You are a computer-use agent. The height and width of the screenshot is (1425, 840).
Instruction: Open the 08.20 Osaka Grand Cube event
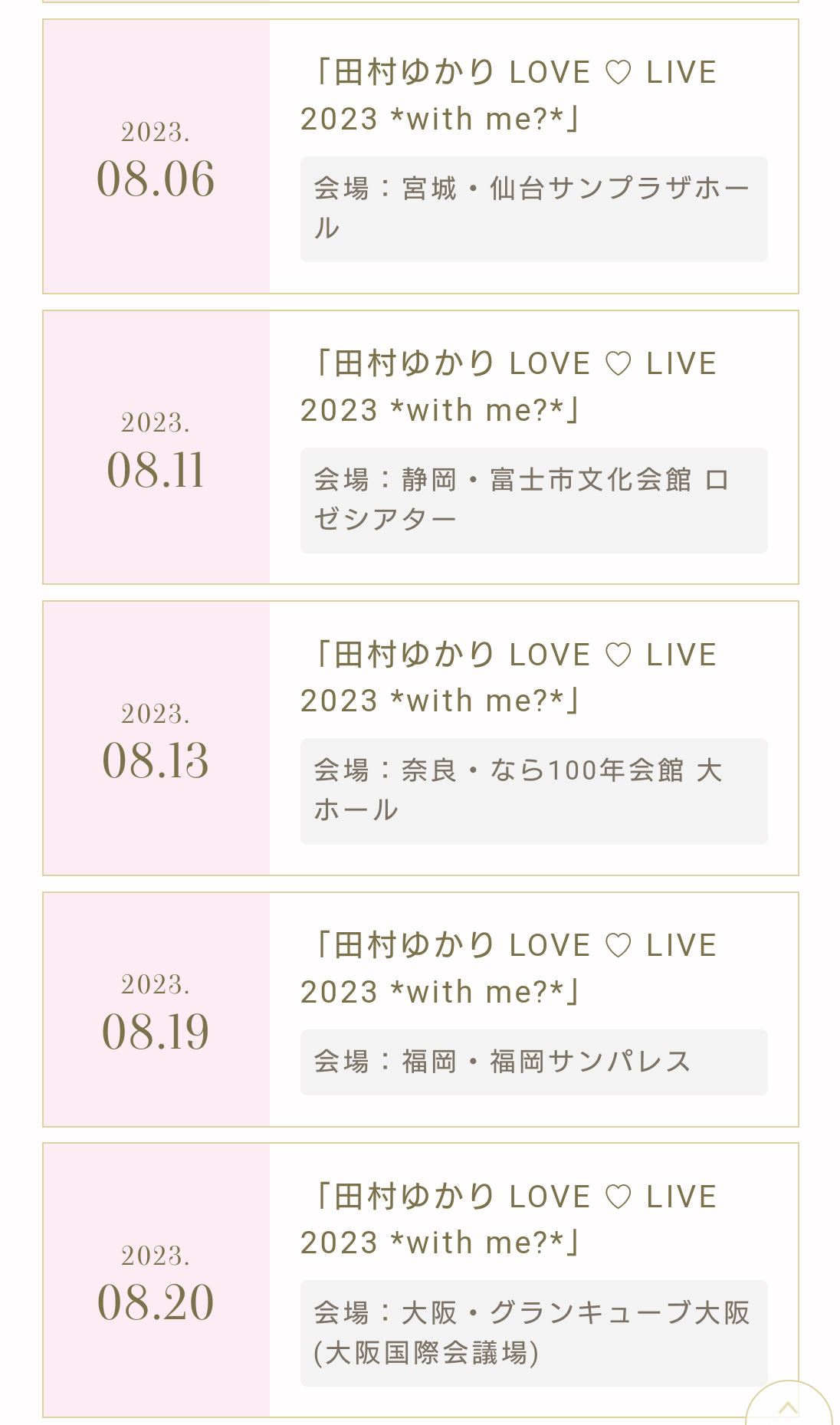point(420,1280)
